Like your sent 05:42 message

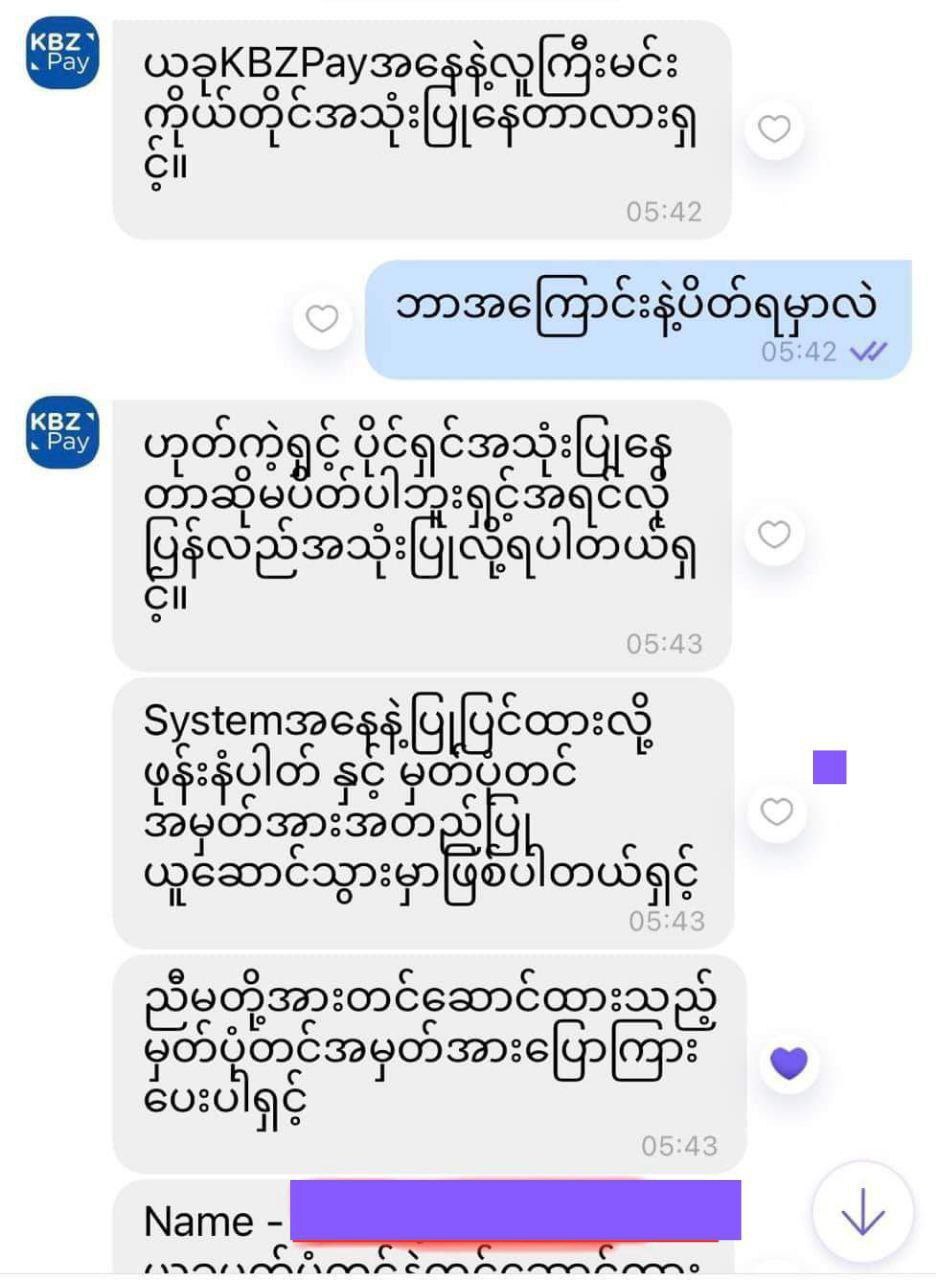tap(322, 319)
